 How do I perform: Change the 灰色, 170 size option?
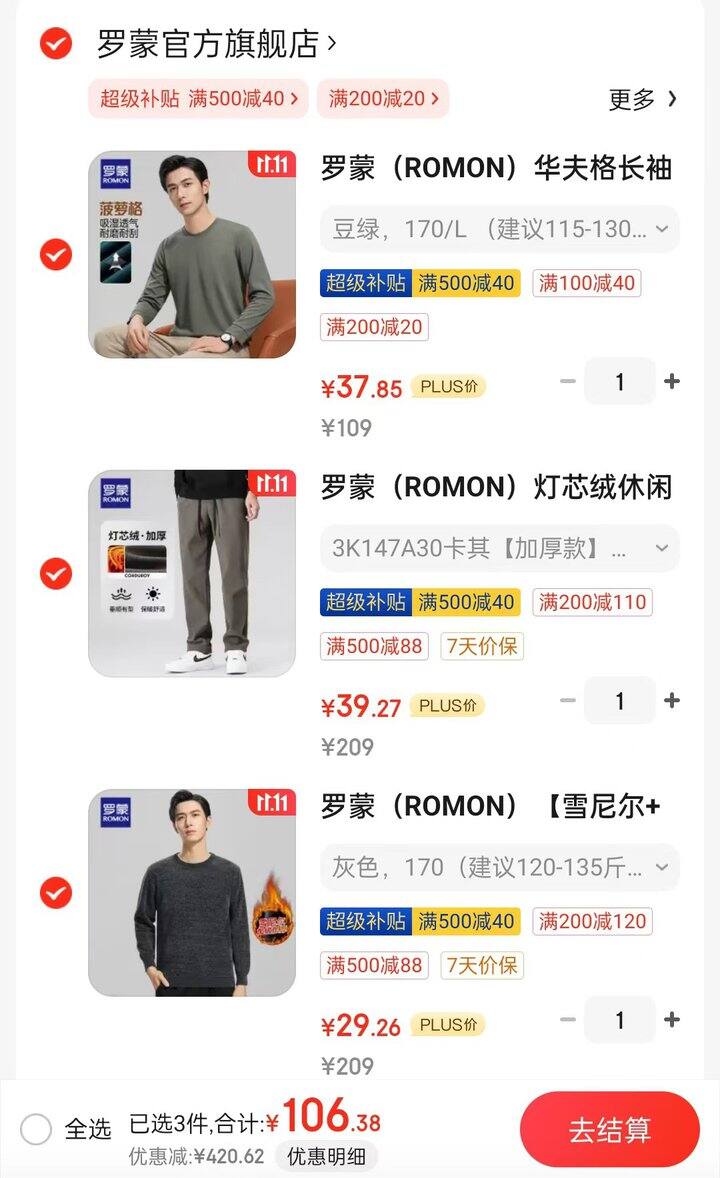500,868
